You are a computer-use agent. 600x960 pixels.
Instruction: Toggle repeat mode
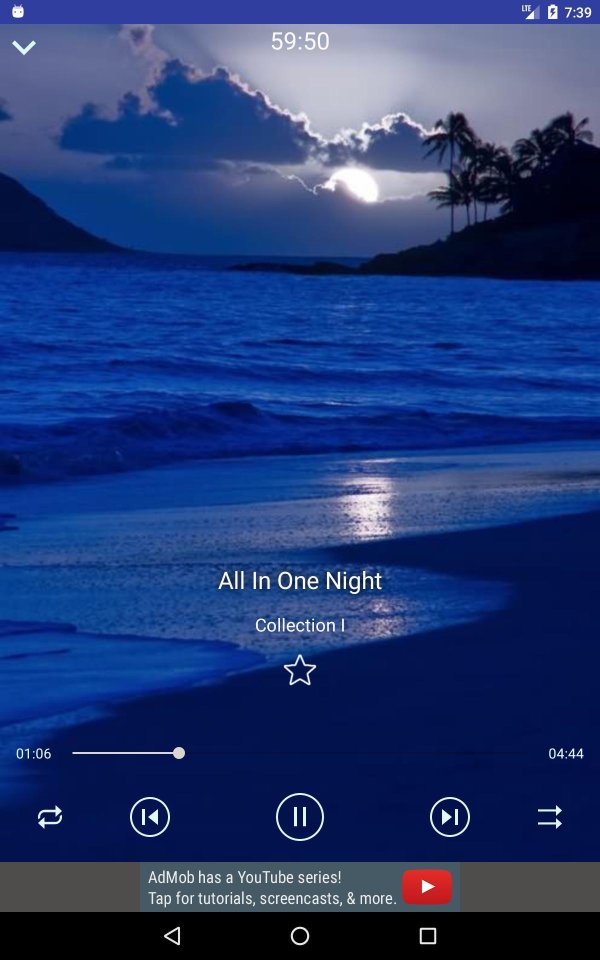(x=50, y=817)
